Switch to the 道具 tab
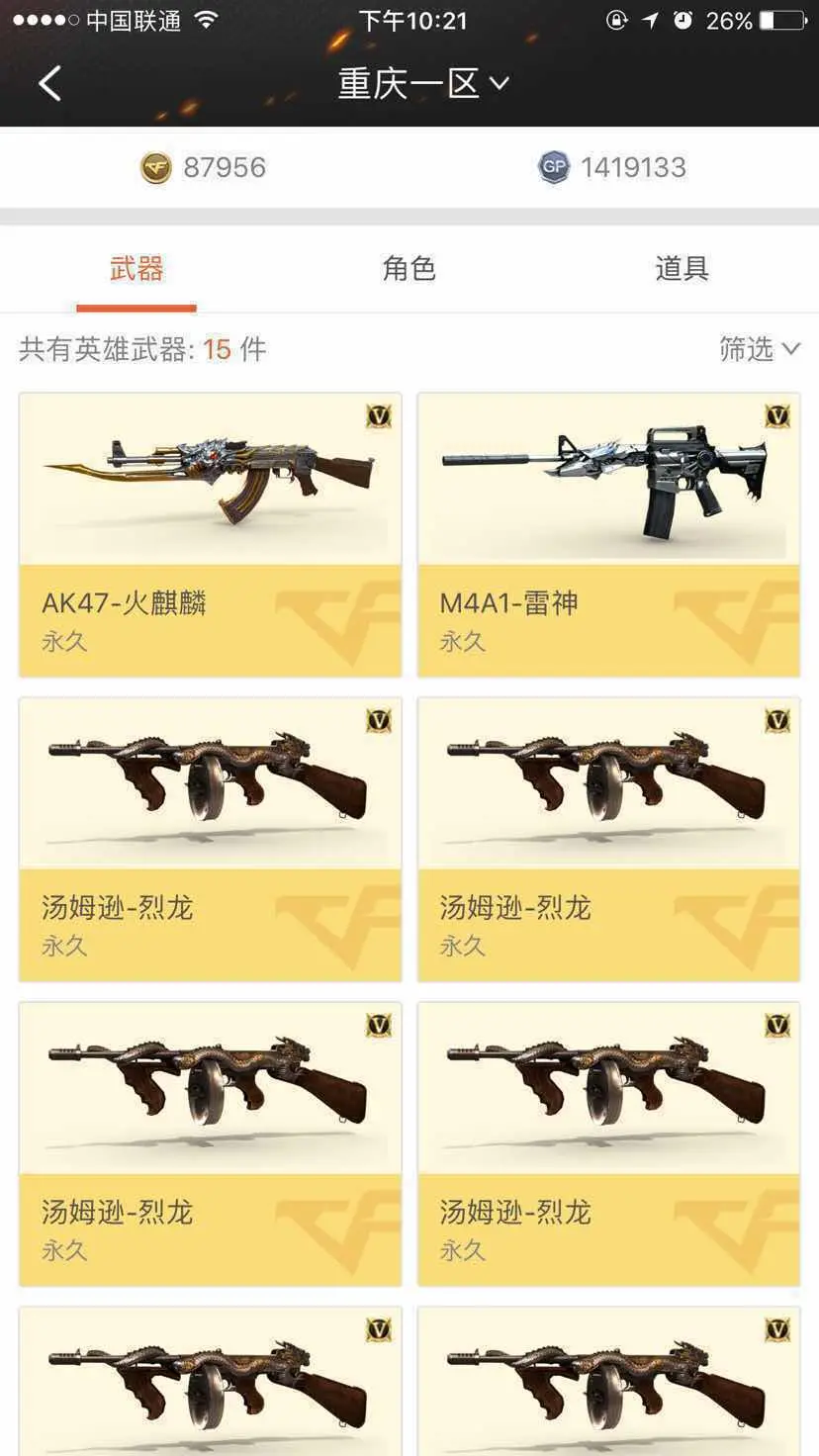 pos(682,269)
